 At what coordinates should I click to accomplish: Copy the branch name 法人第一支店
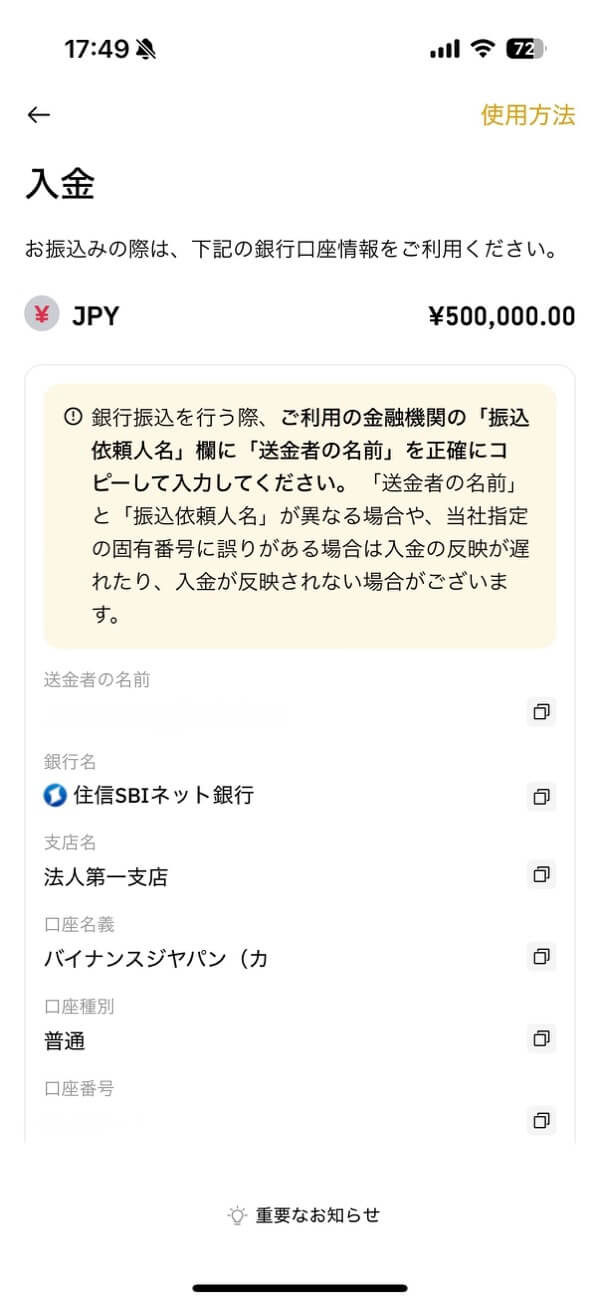click(541, 874)
